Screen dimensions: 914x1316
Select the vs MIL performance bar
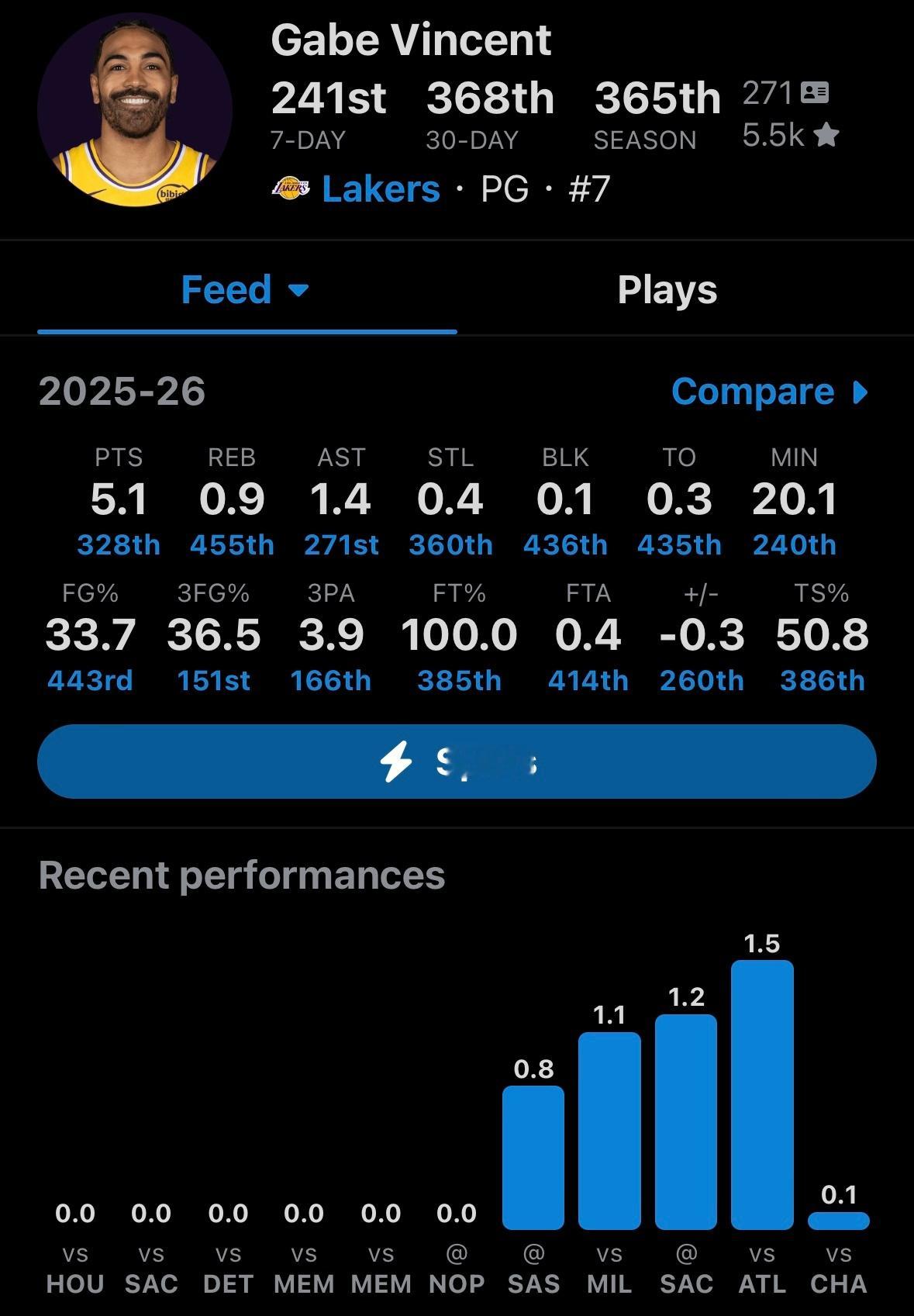point(609,1130)
